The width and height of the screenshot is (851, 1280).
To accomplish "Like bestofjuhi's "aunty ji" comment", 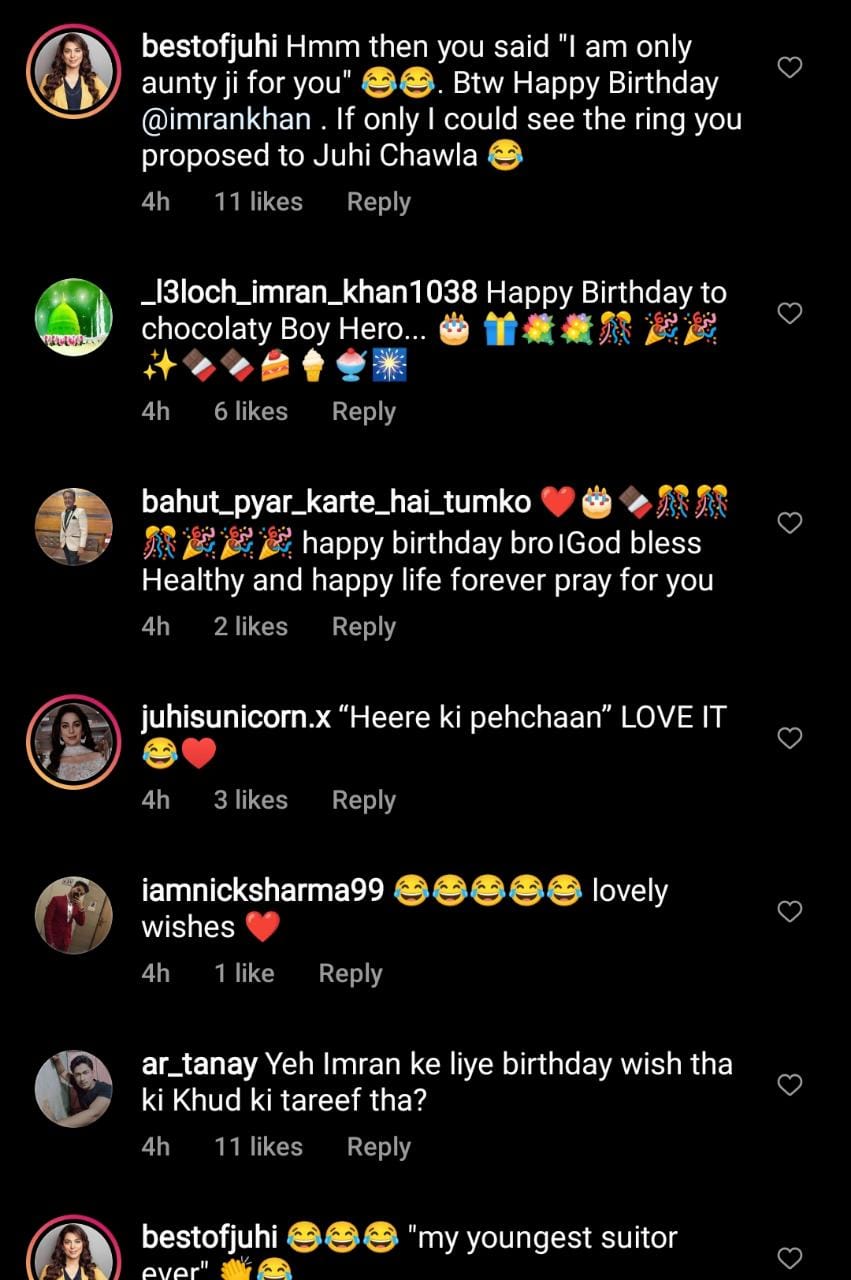I will pyautogui.click(x=790, y=68).
